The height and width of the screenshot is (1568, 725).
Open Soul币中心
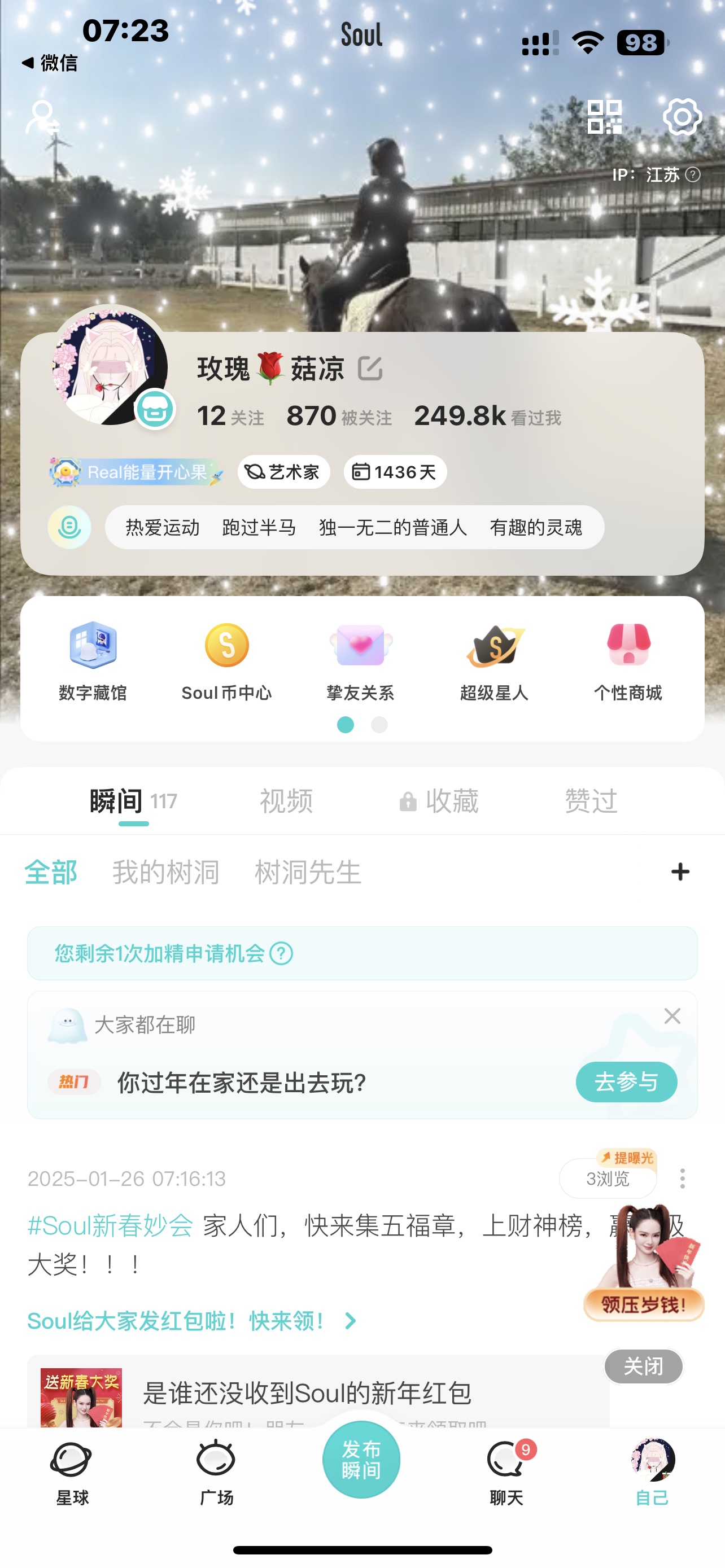[x=226, y=660]
